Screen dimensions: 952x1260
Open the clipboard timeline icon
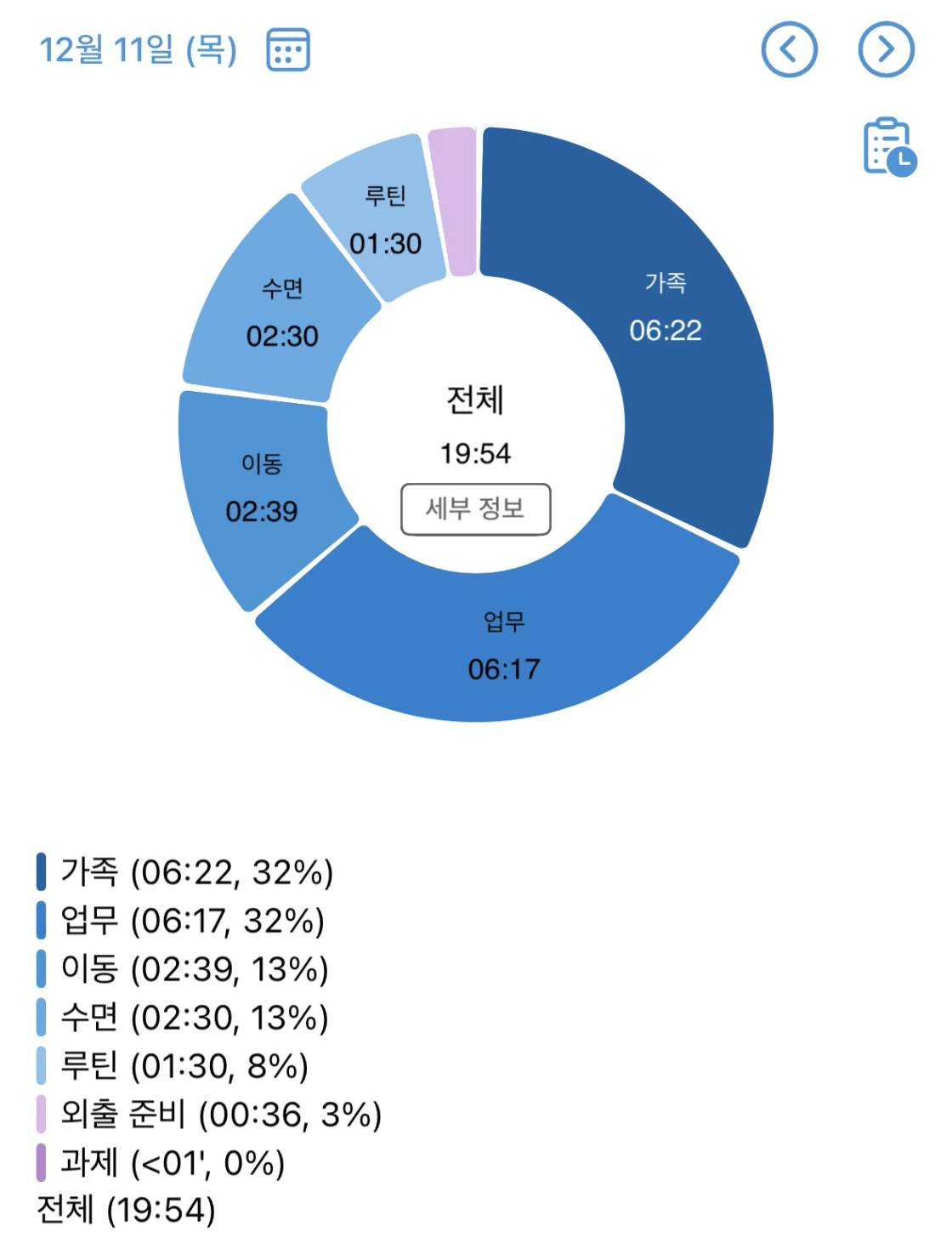point(889,147)
